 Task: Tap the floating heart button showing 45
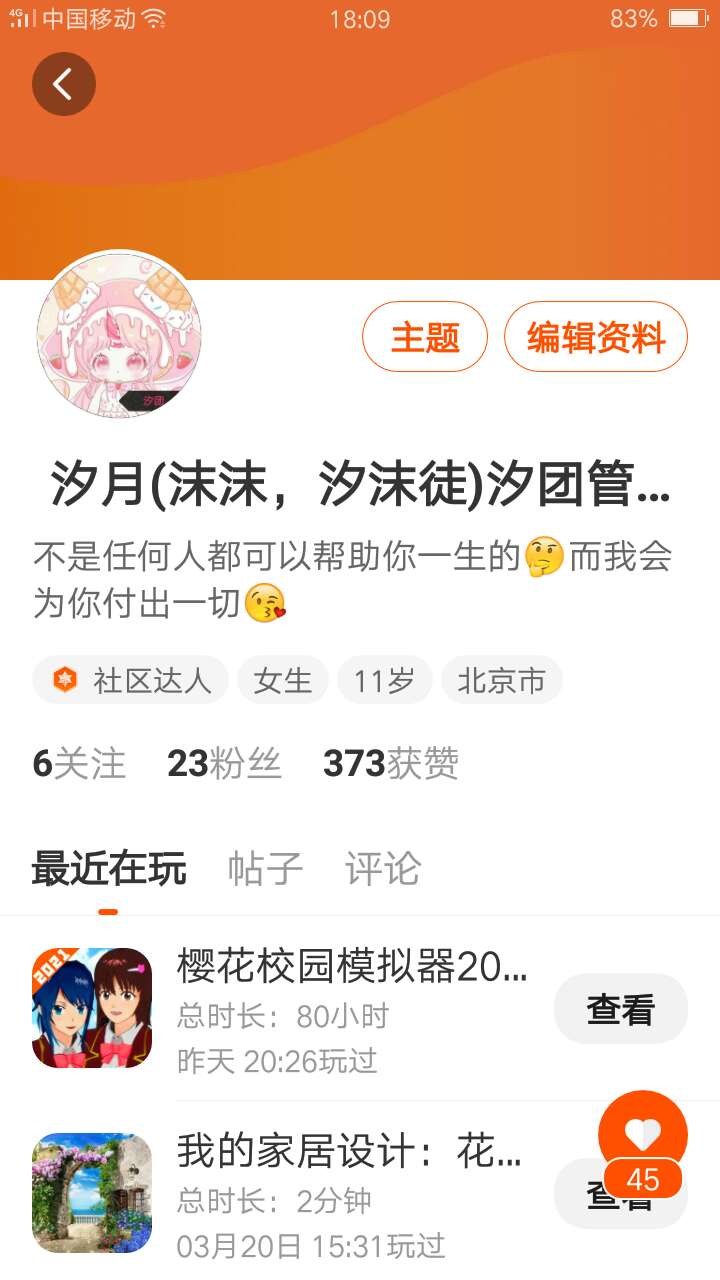[643, 1143]
